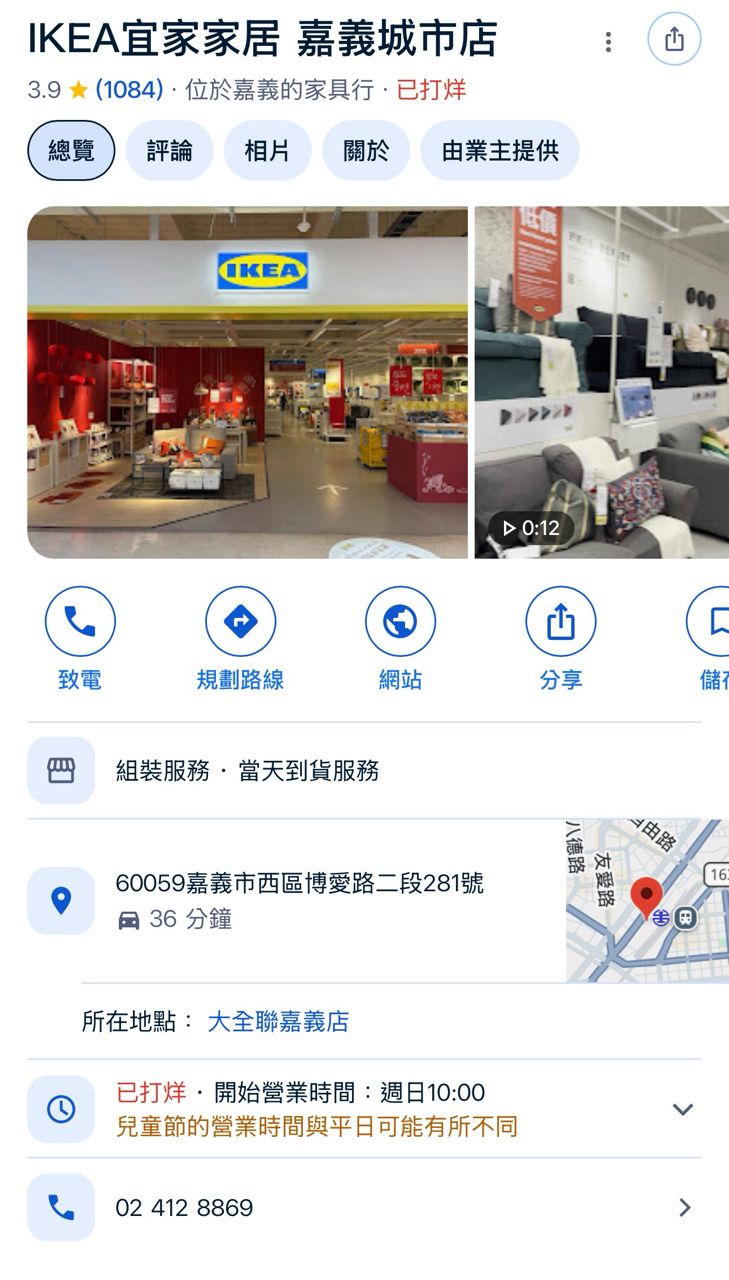Viewport: 729px width, 1280px height.
Task: Switch to the 相片 tab
Action: pyautogui.click(x=267, y=151)
